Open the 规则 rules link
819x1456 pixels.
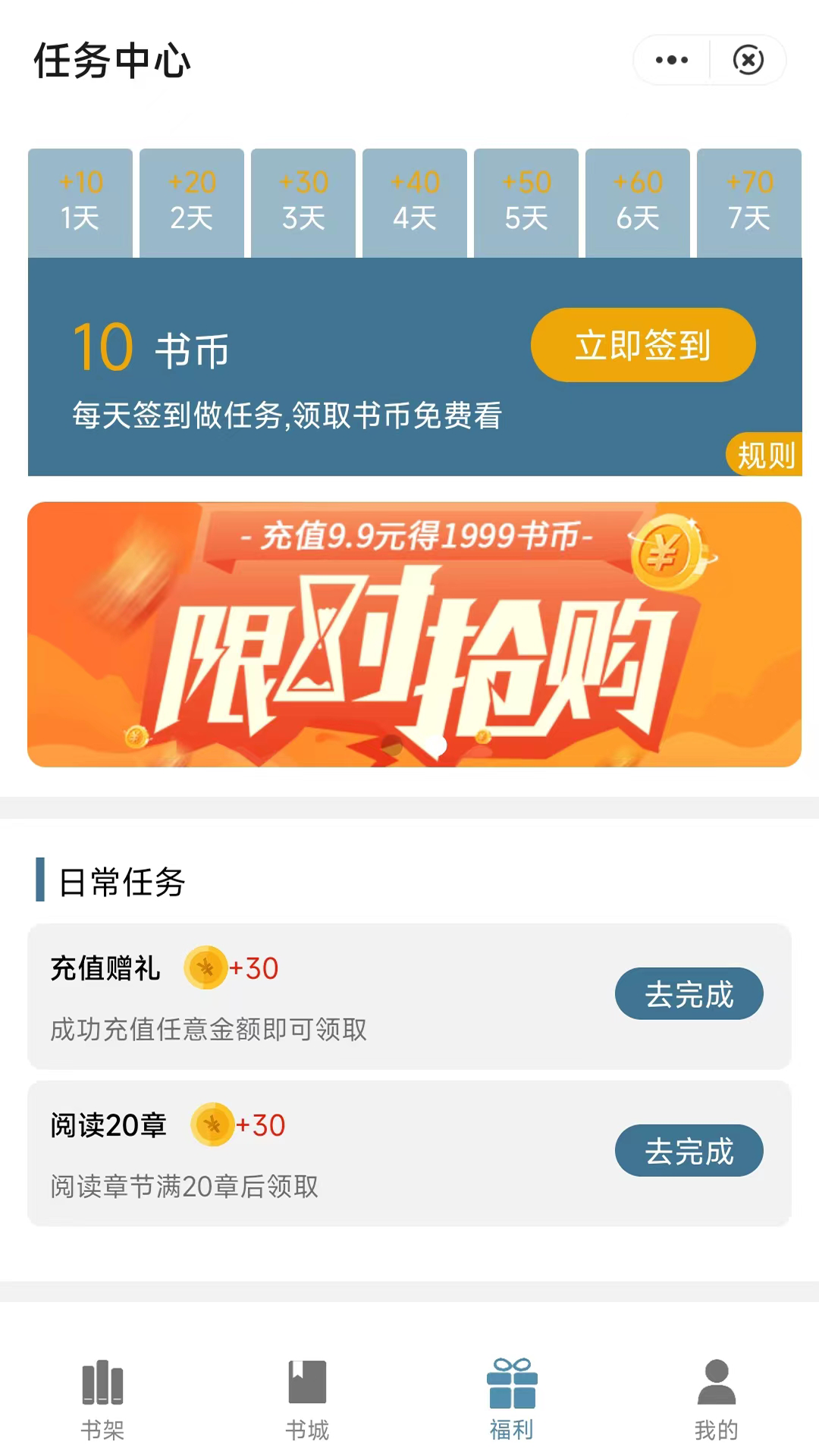point(764,454)
